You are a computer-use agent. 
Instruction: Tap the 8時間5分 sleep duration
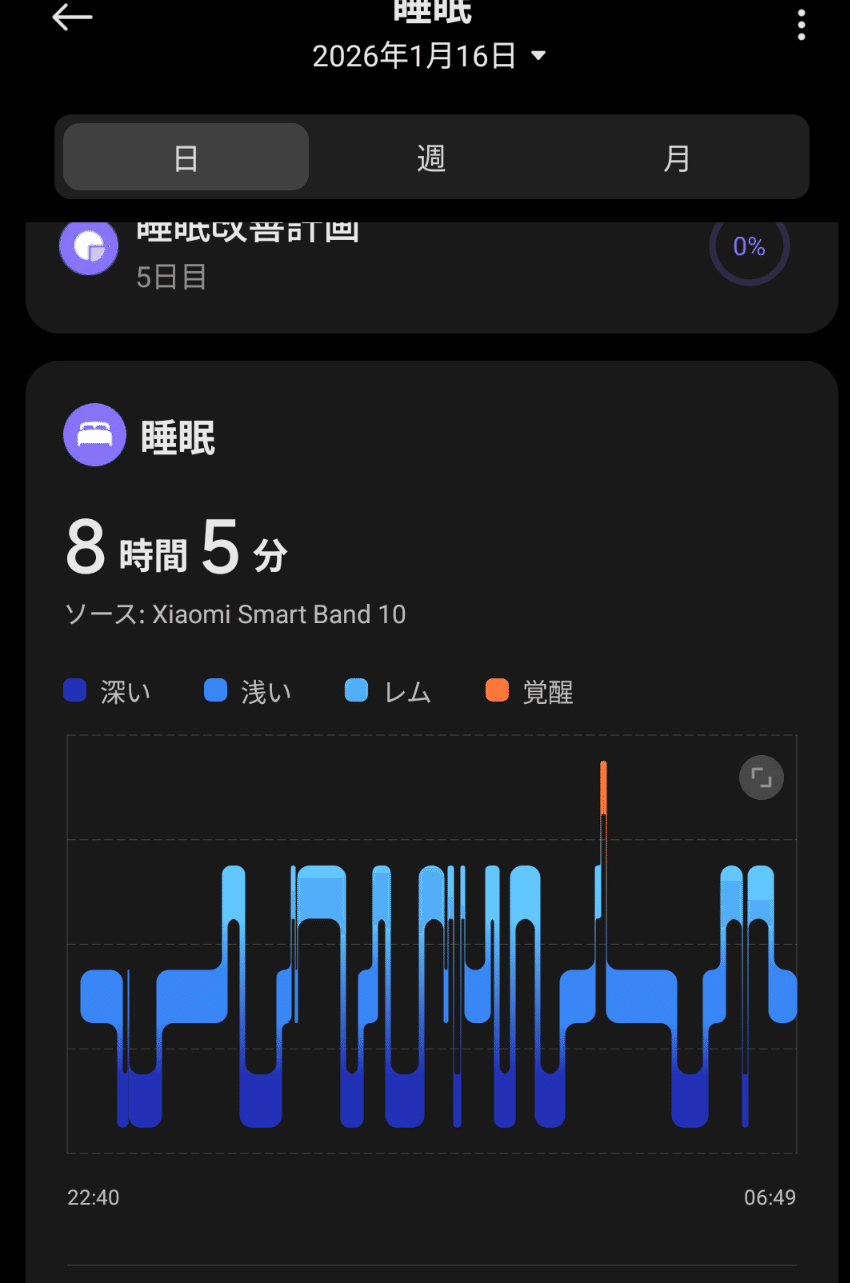175,548
